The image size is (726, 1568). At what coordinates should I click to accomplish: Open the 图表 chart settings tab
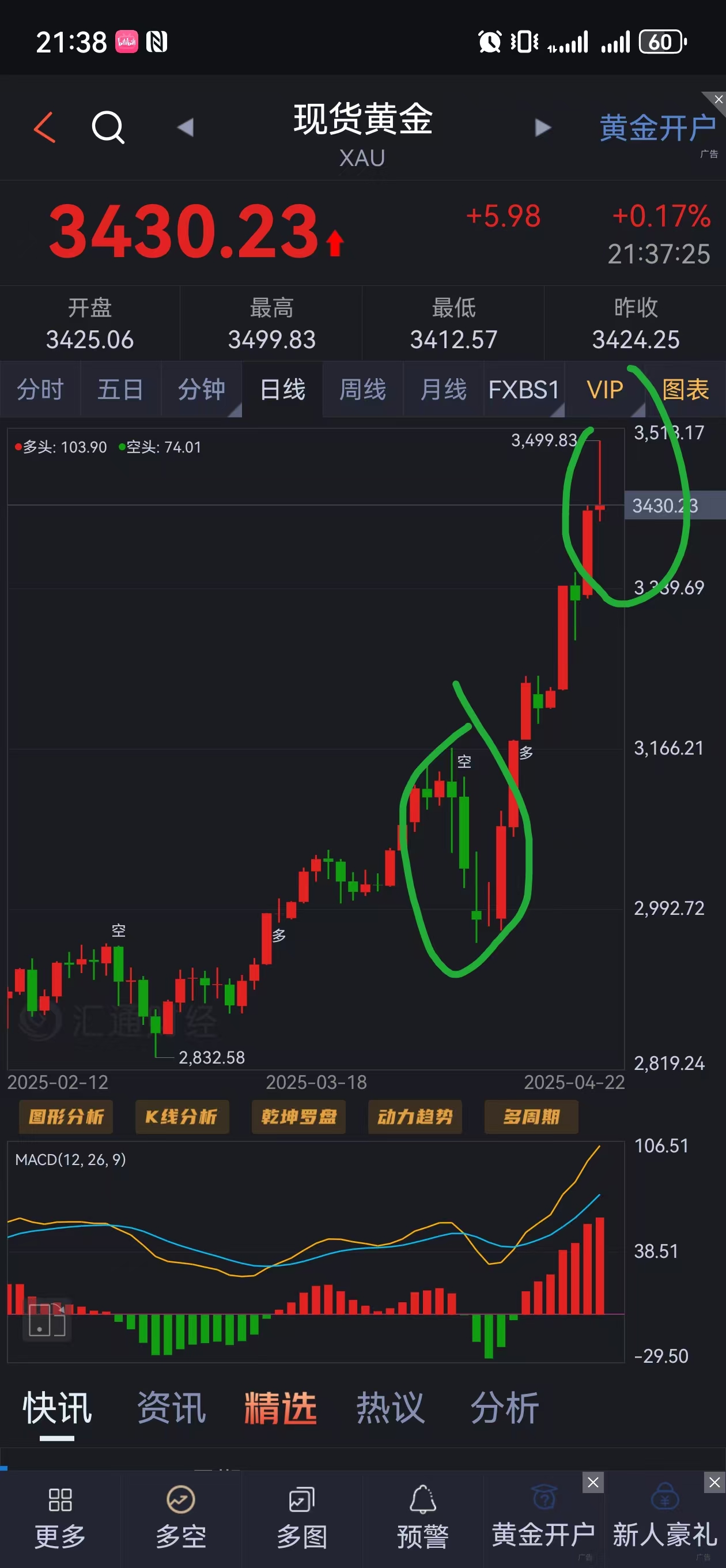pyautogui.click(x=685, y=390)
